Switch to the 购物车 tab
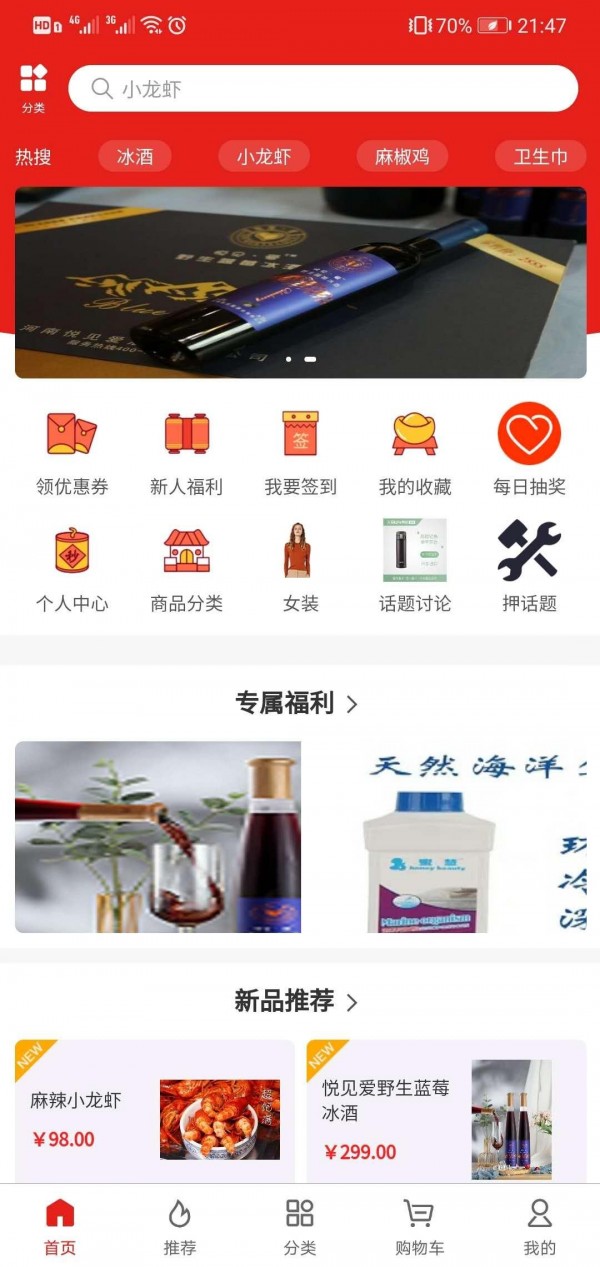Viewport: 600px width, 1267px height. (419, 1227)
